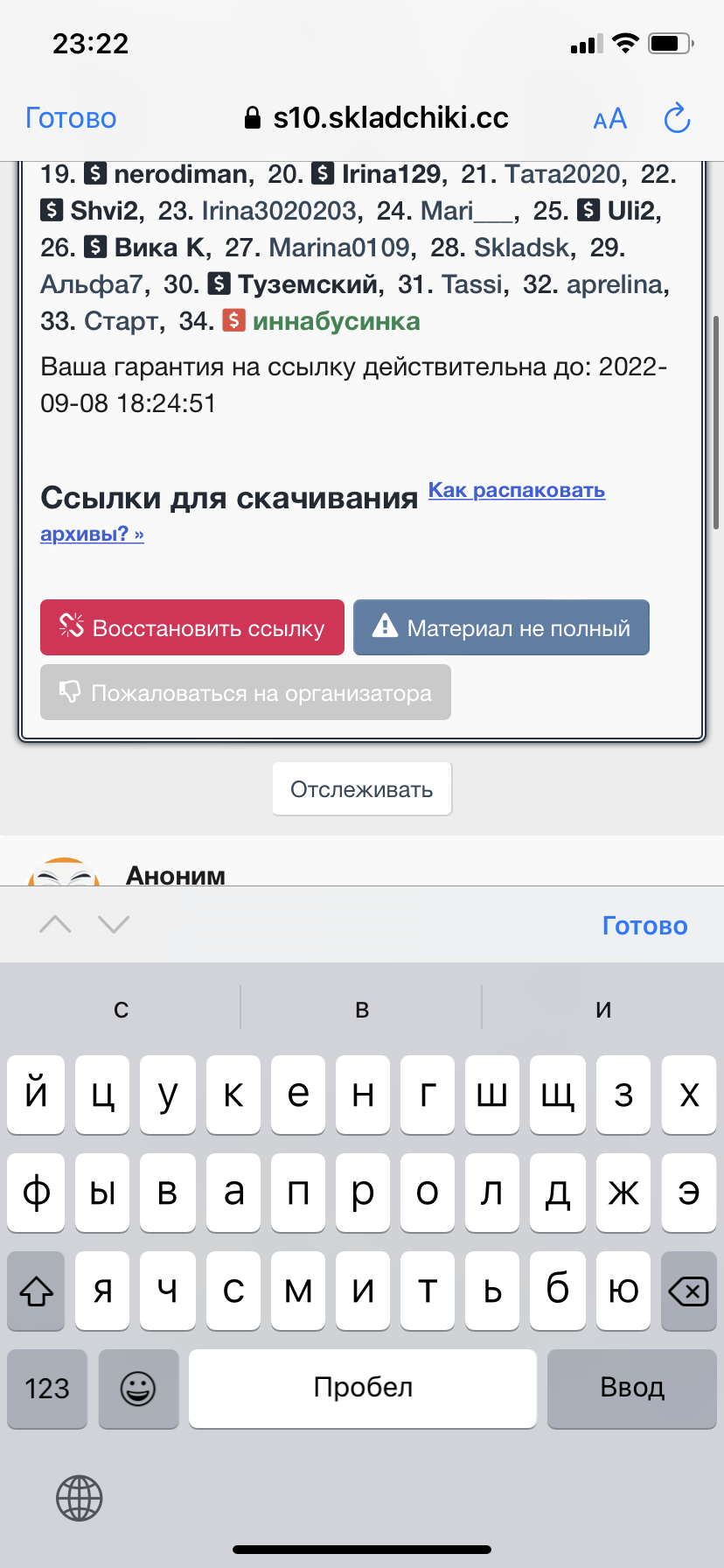Tap Готово in the browser top bar
724x1568 pixels.
click(71, 118)
